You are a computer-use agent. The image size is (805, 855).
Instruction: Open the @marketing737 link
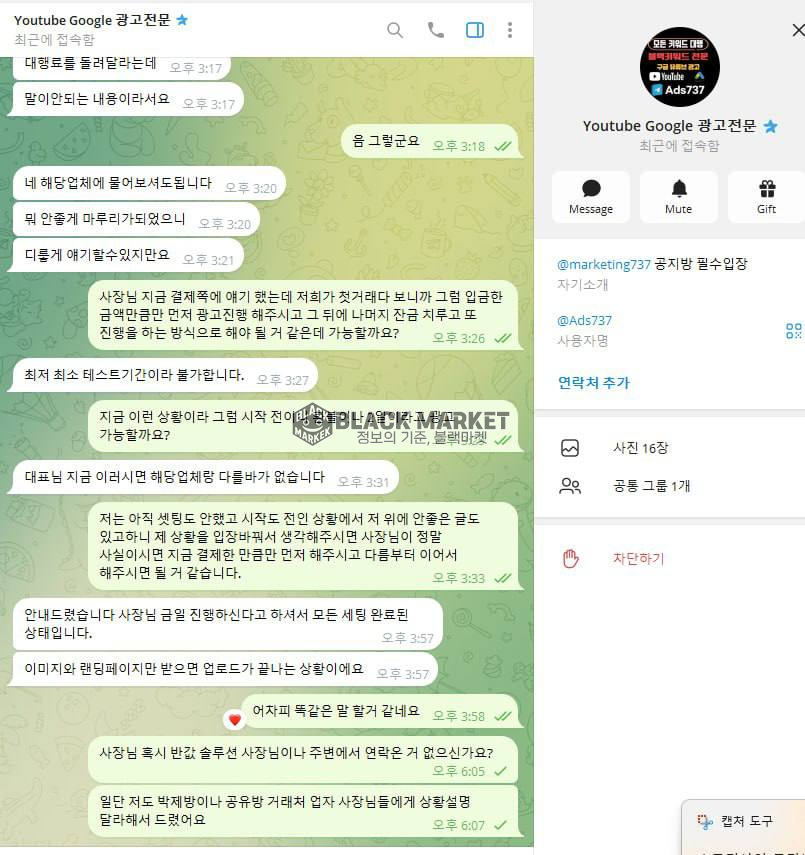(603, 264)
